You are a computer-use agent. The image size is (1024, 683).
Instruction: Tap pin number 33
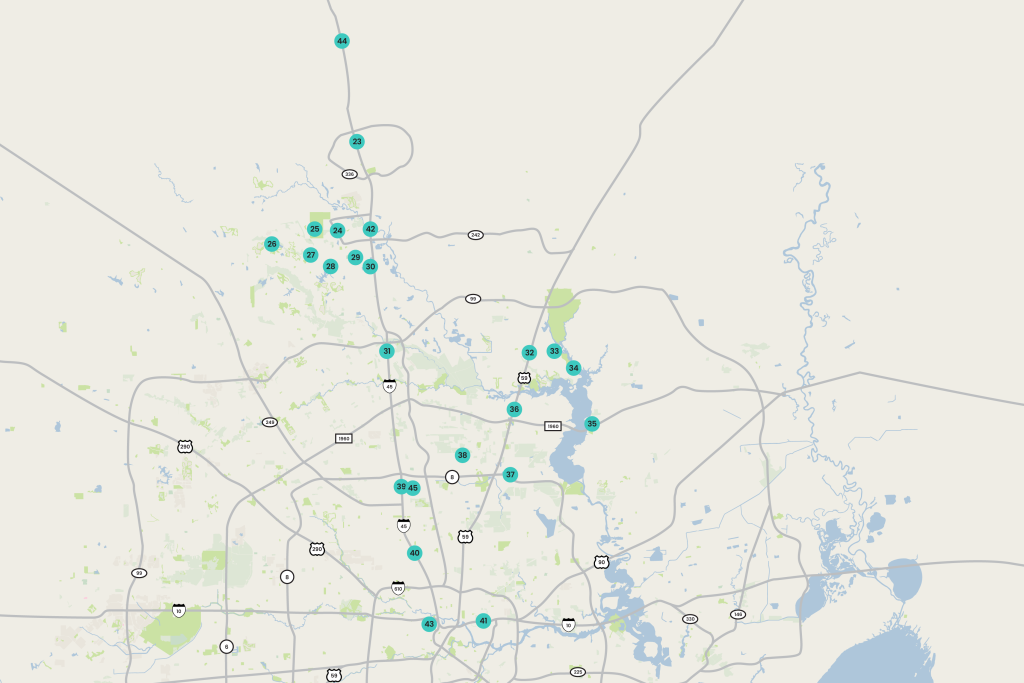554,351
